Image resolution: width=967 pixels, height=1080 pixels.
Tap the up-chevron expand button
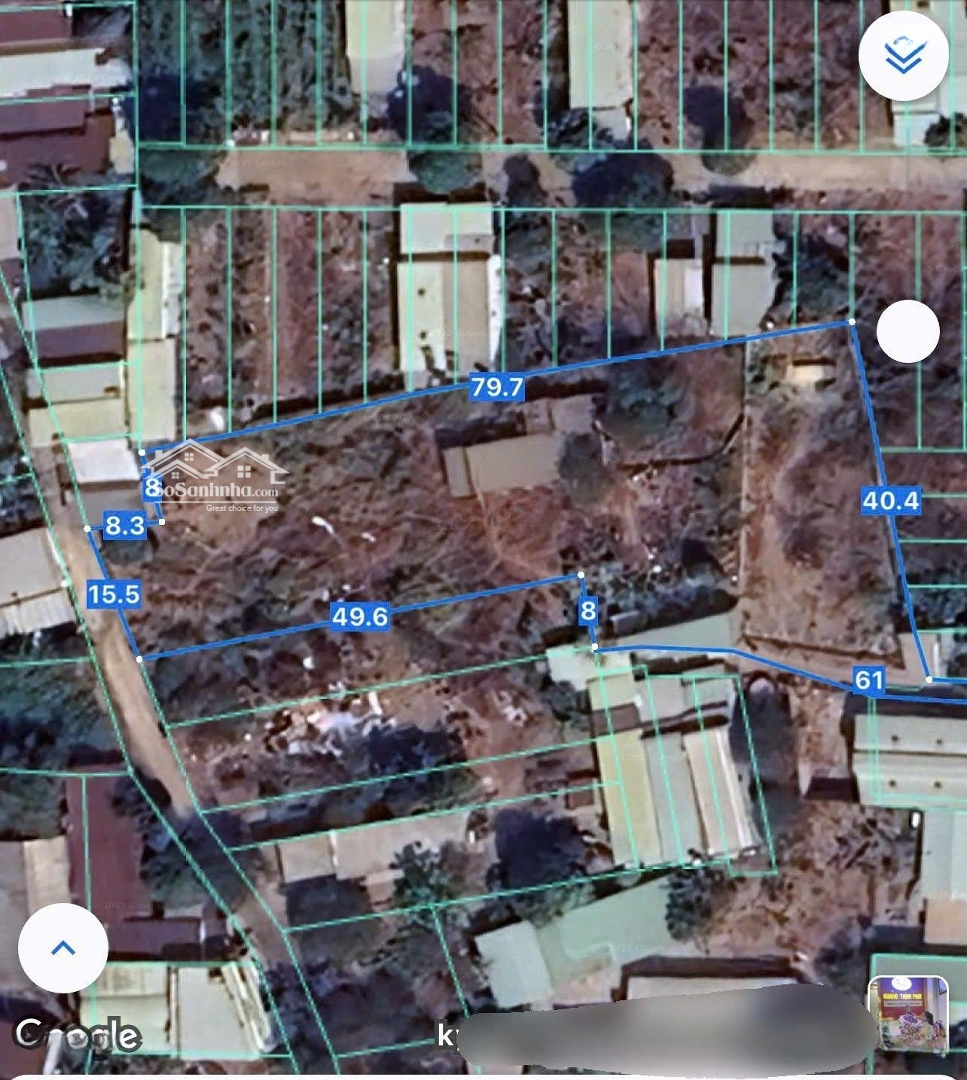tap(63, 947)
